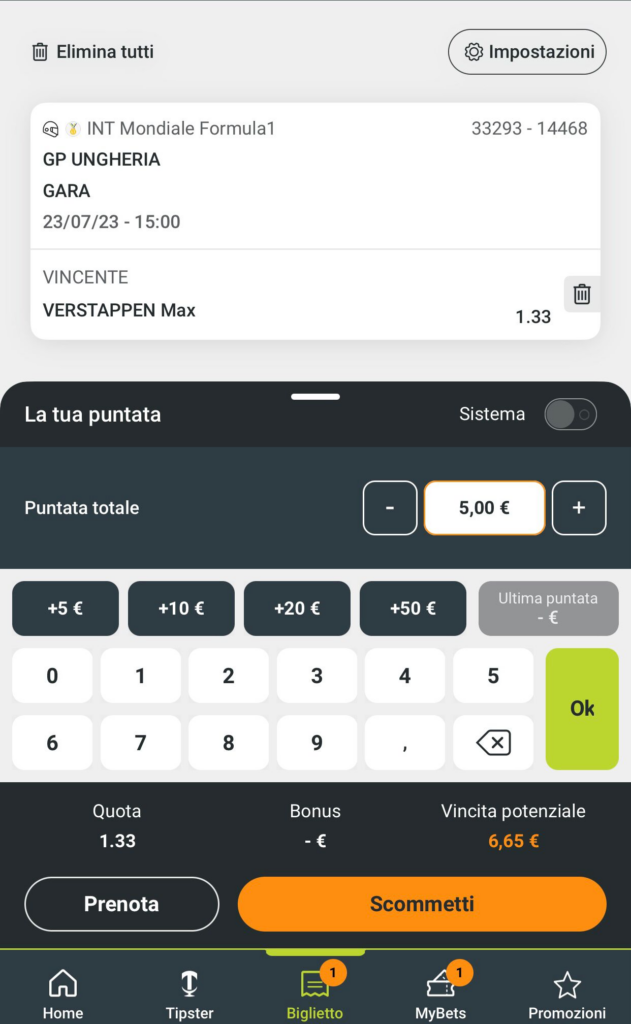The width and height of the screenshot is (631, 1024).
Task: Add +5 € to the stake
Action: tap(65, 608)
